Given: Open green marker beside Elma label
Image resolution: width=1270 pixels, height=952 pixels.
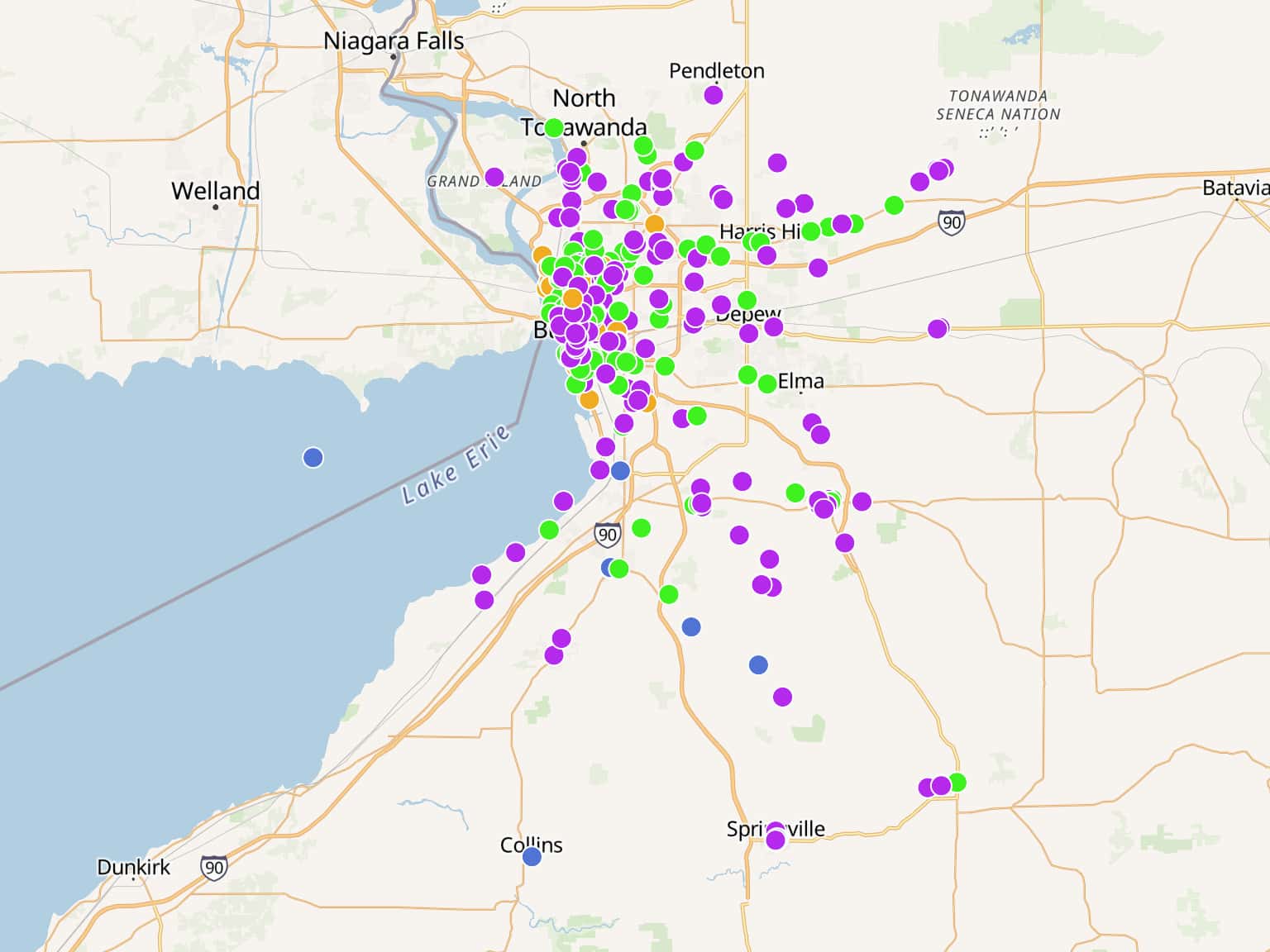Looking at the screenshot, I should [x=767, y=383].
